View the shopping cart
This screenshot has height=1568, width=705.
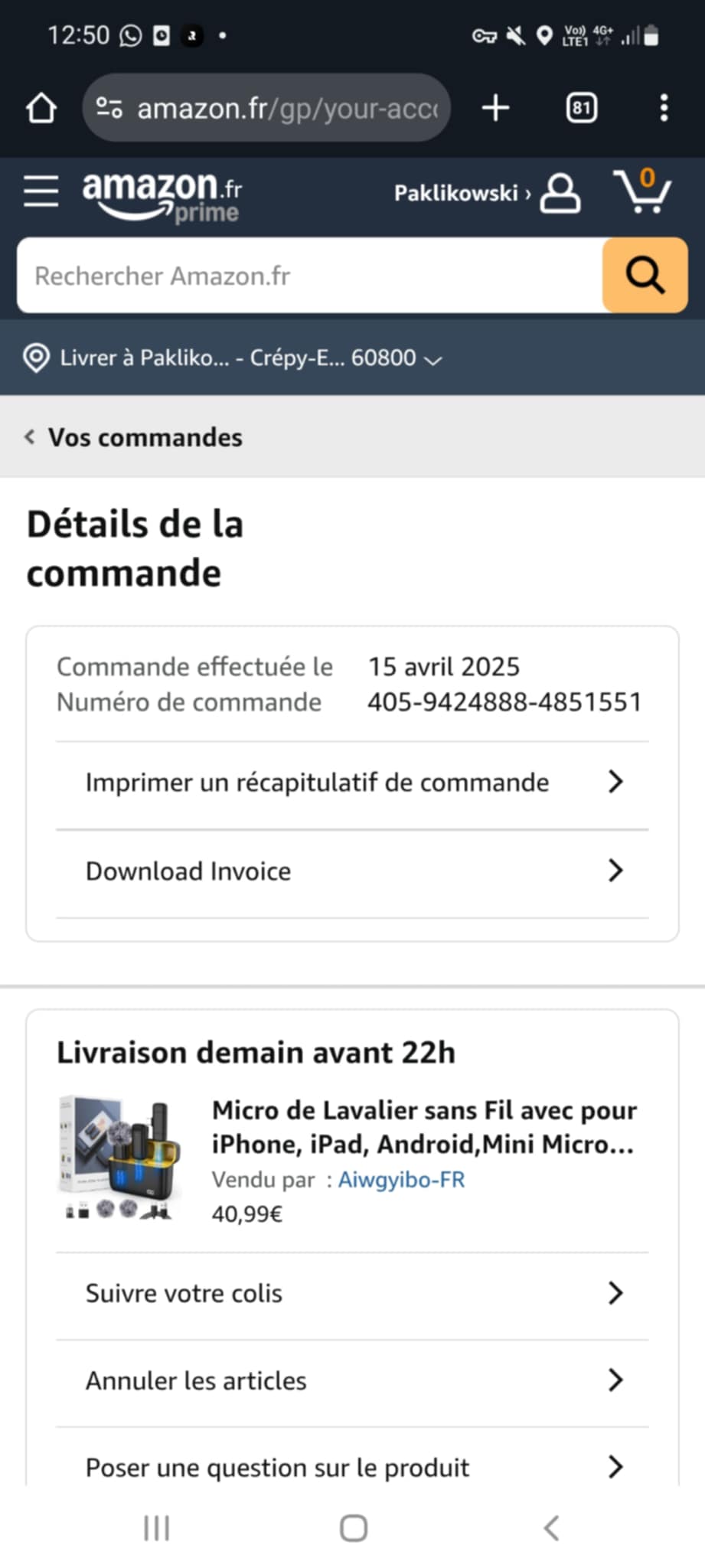(x=641, y=191)
